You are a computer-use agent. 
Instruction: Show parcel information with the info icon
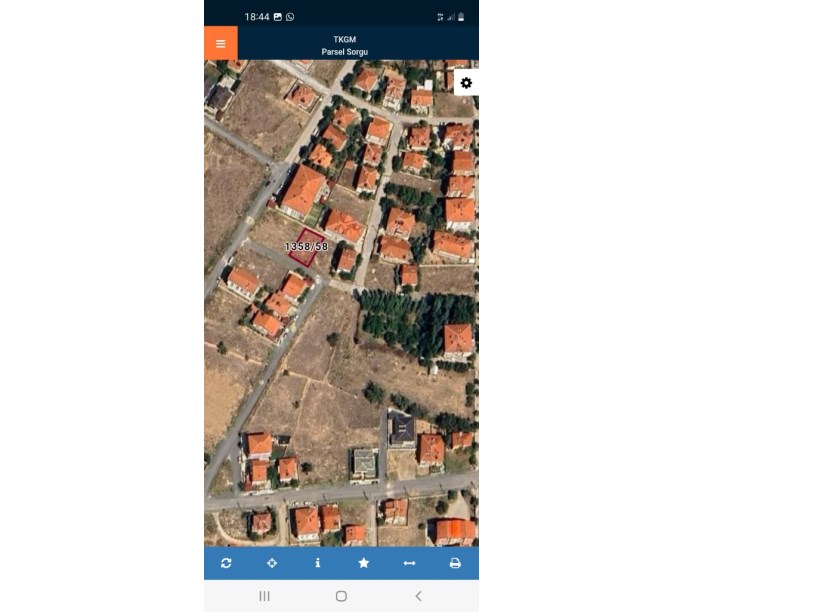318,563
